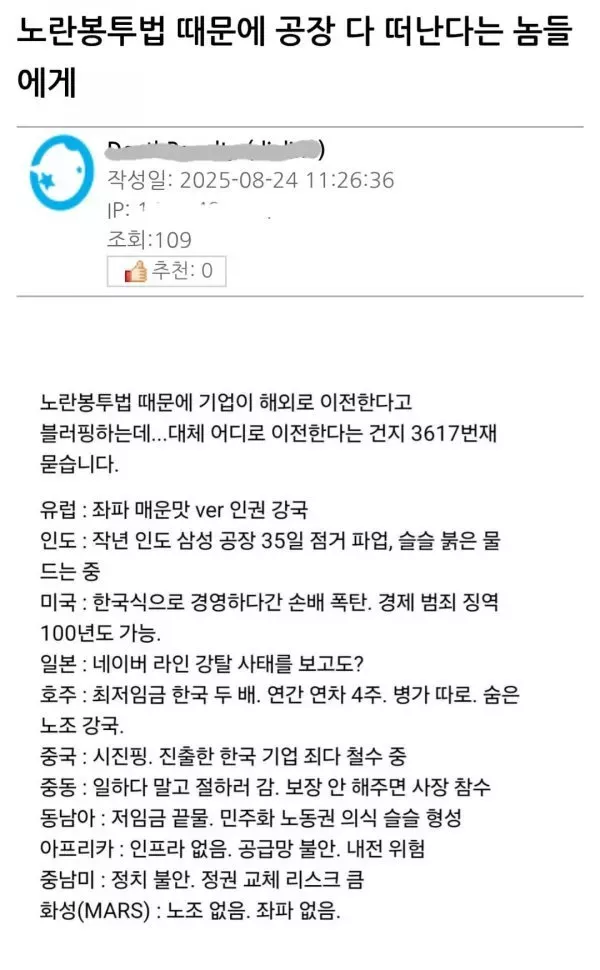Tap the 추천 recommend button
The height and width of the screenshot is (970, 600).
click(167, 271)
